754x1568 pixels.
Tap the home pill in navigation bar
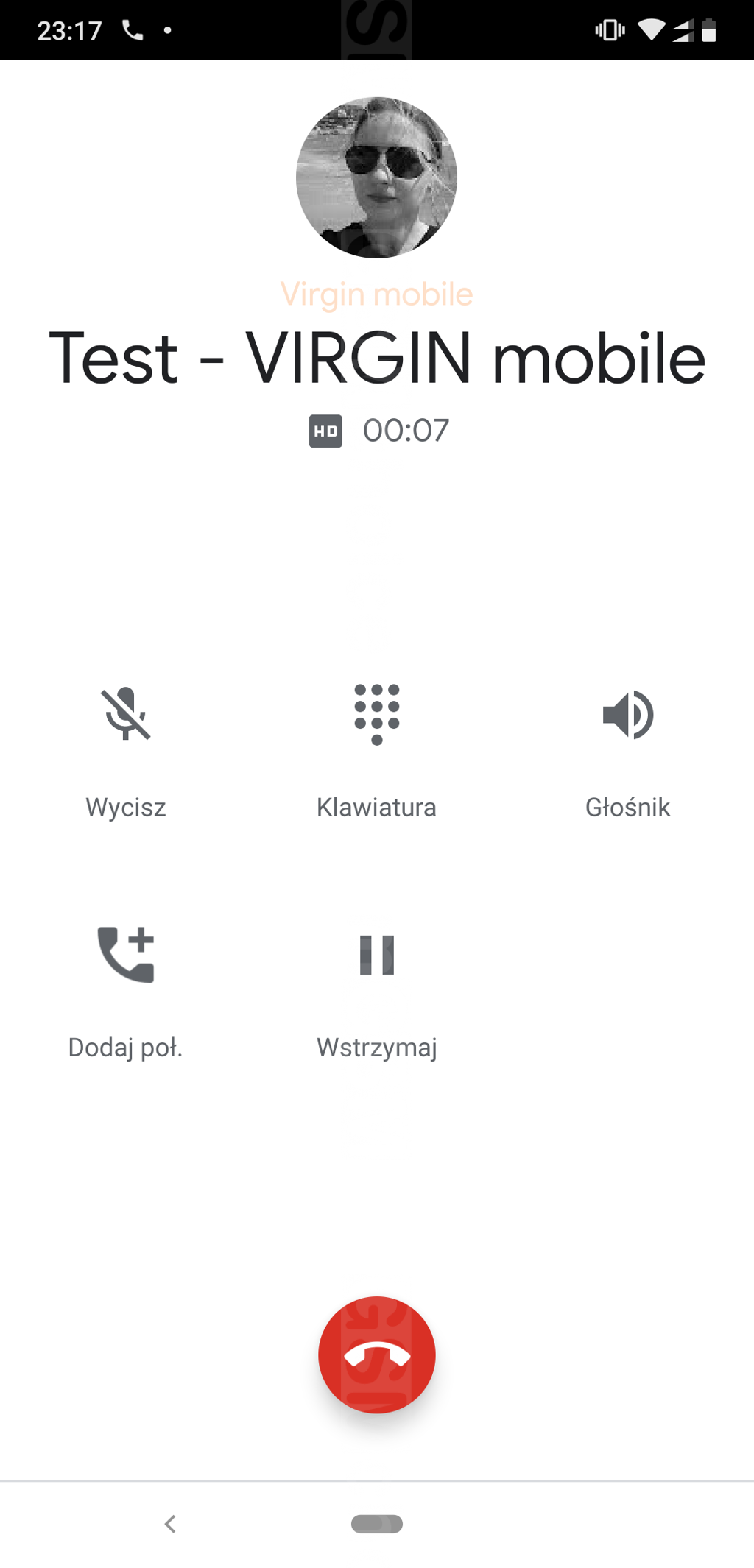coord(377,1524)
